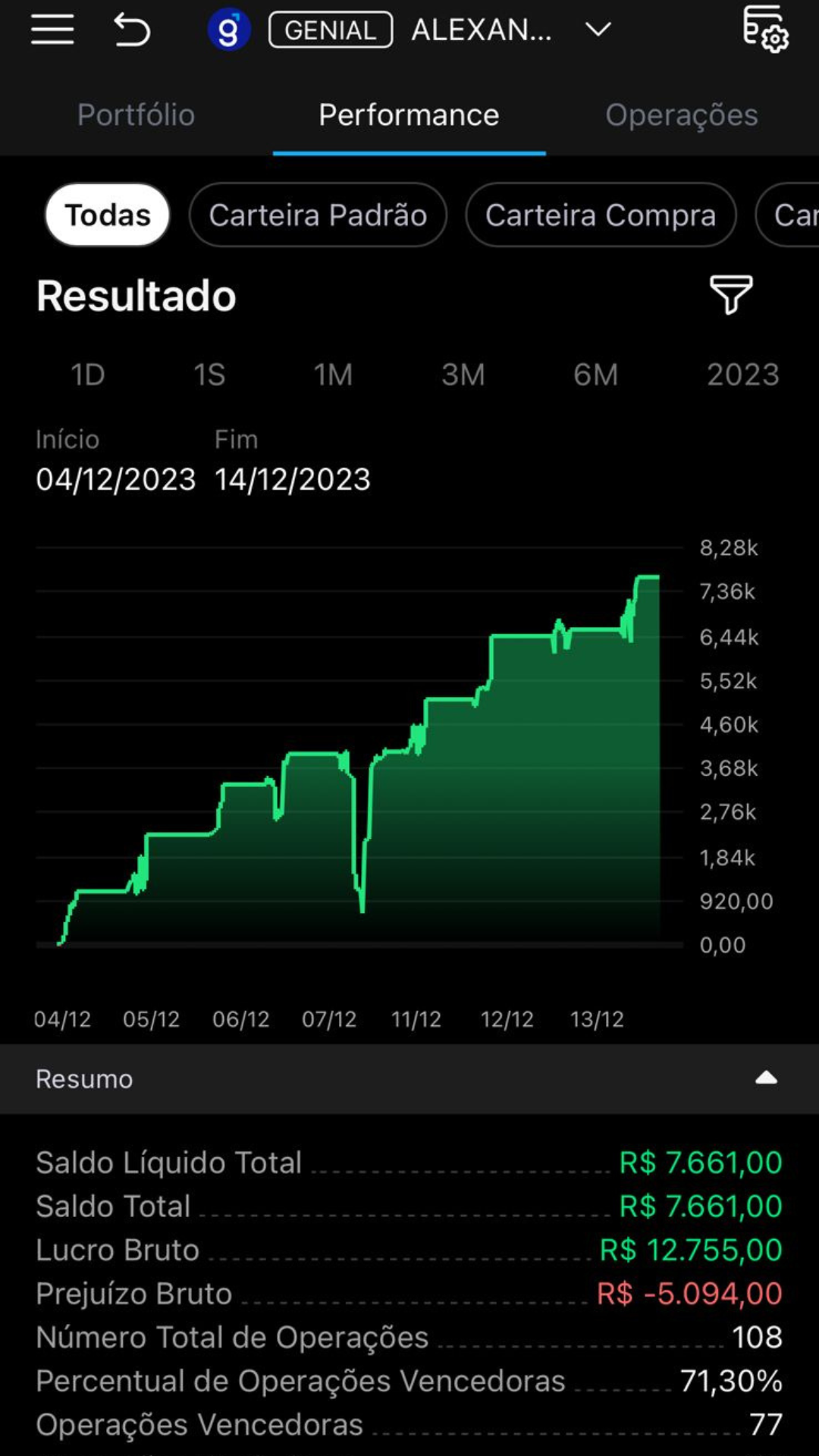Viewport: 819px width, 1456px height.
Task: Switch to the Operações tab
Action: click(682, 115)
